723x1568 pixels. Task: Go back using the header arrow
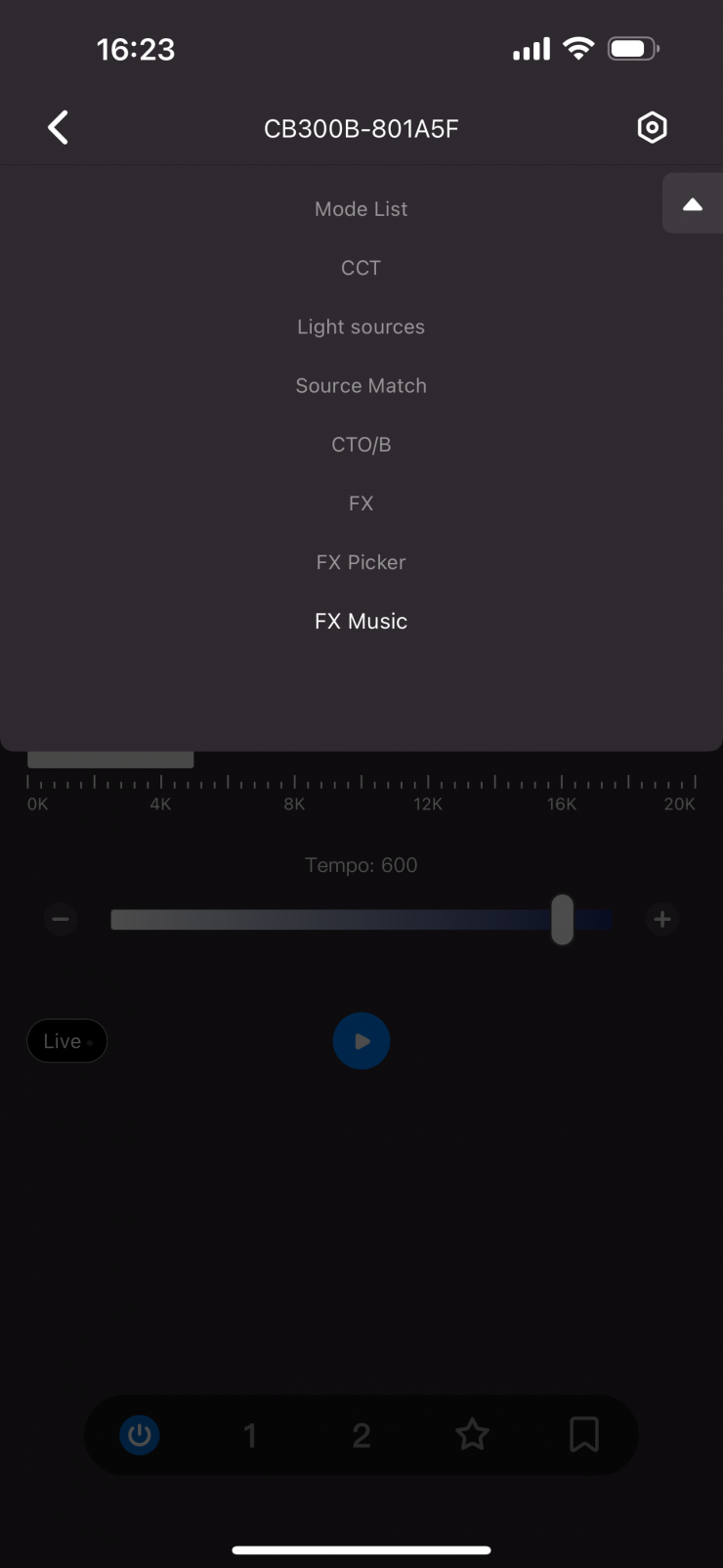[x=59, y=127]
